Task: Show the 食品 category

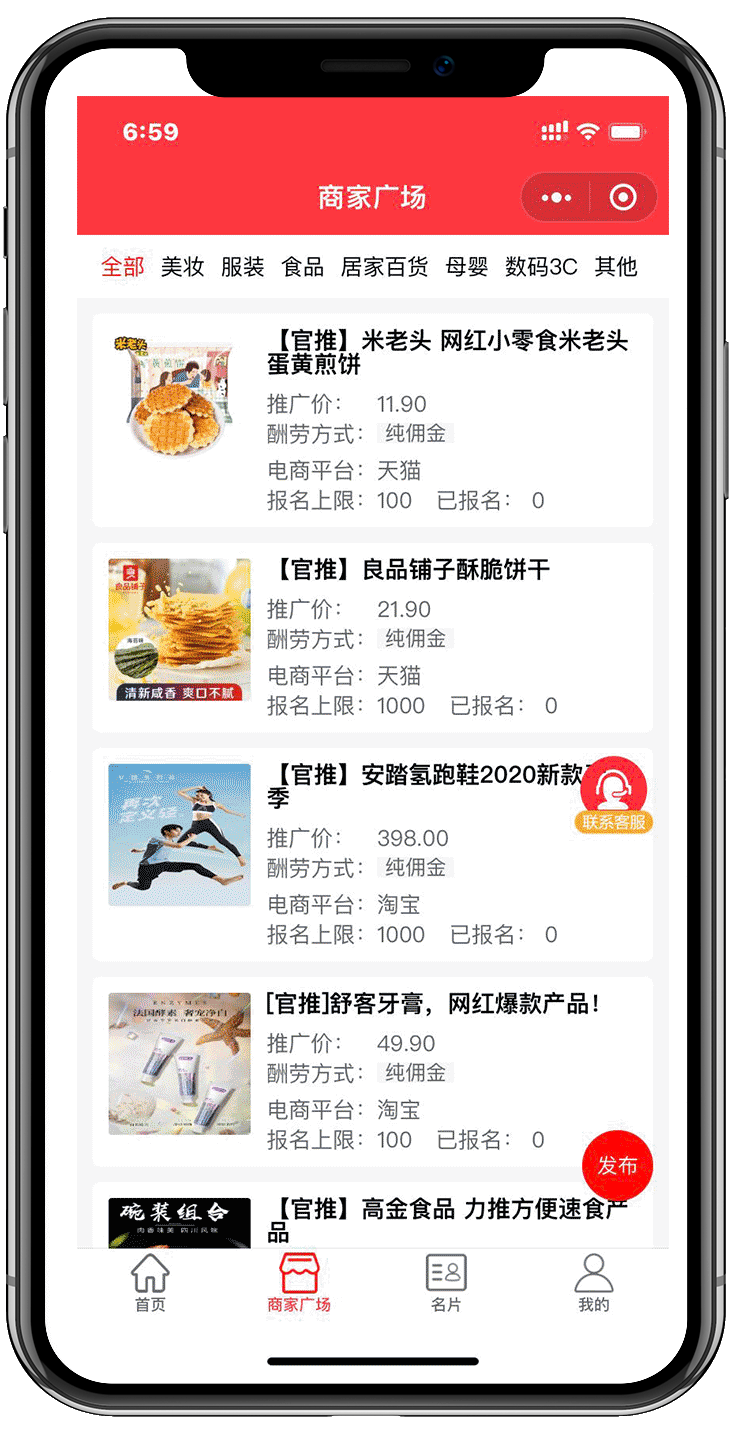Action: click(x=302, y=267)
